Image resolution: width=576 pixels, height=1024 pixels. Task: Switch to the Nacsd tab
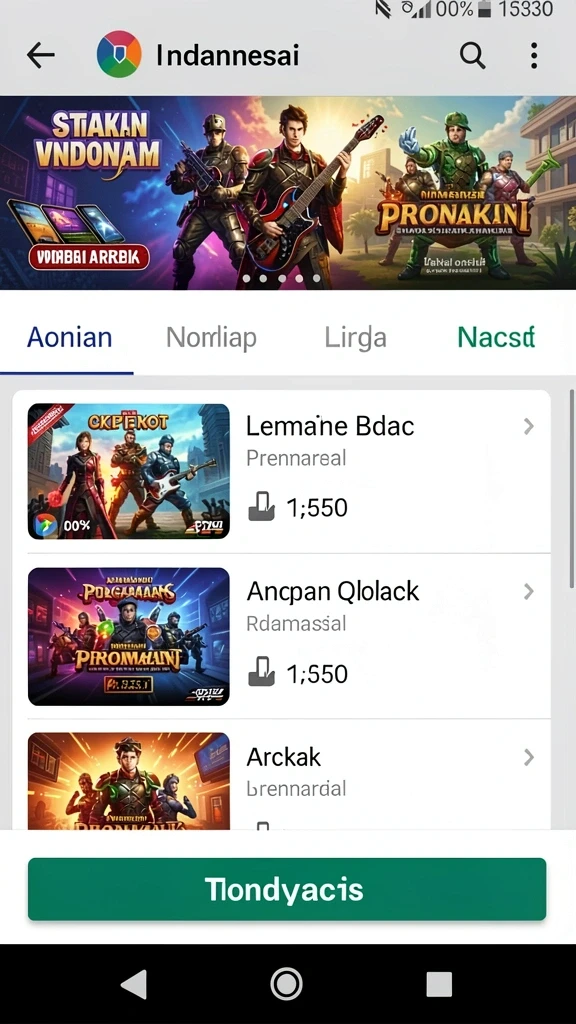pos(496,338)
